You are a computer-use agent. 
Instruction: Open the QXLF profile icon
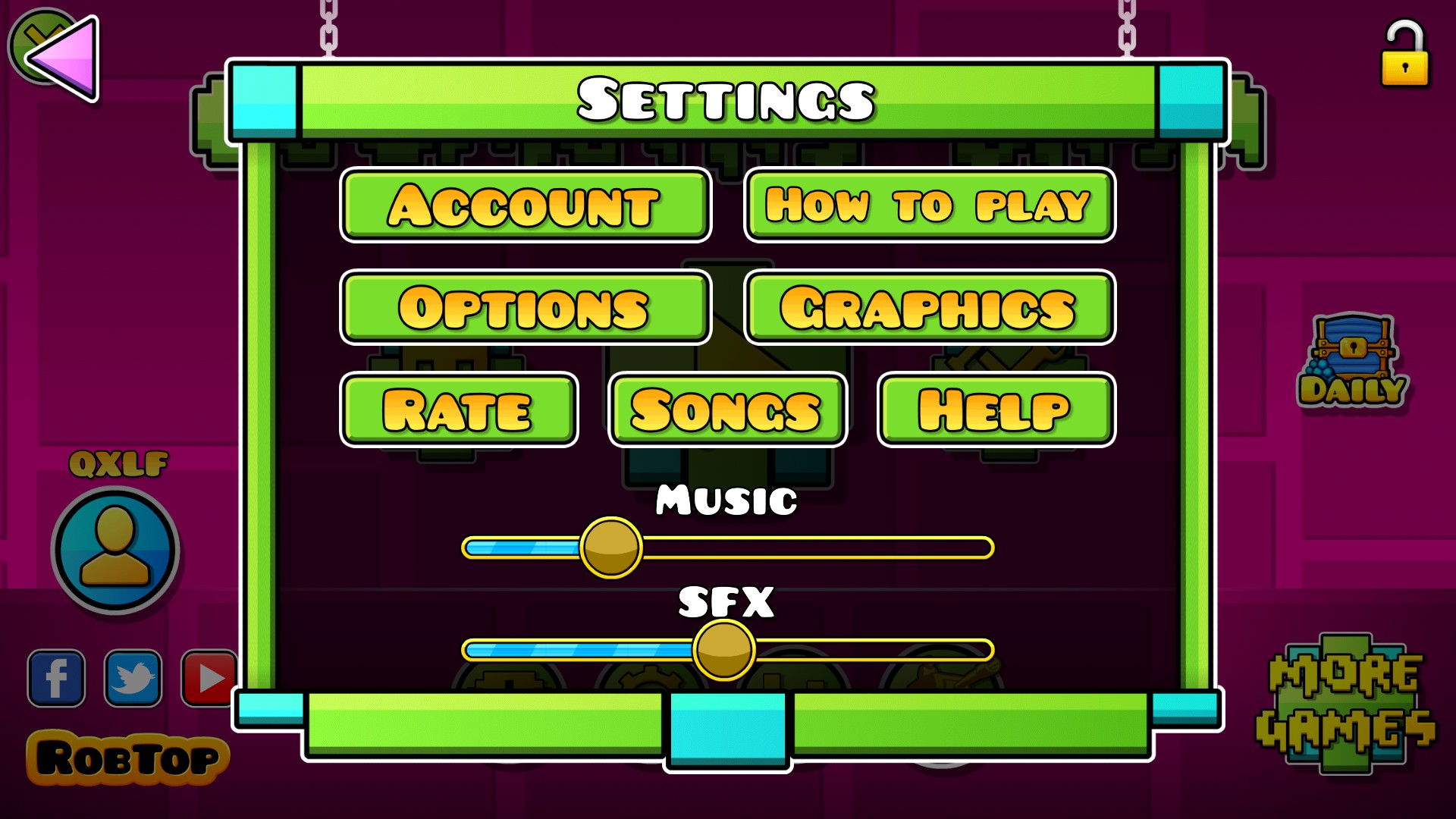pos(115,551)
